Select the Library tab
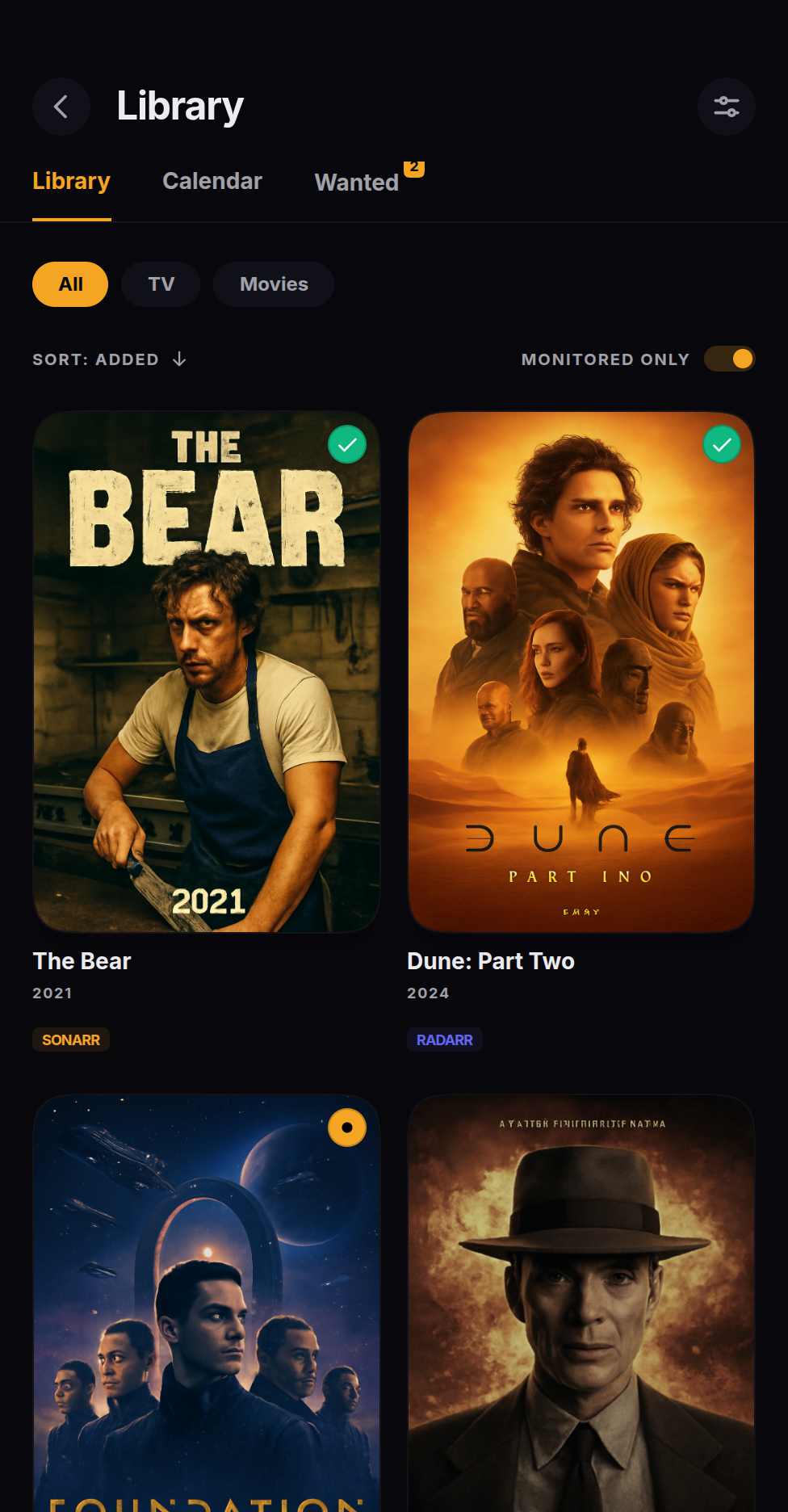Viewport: 788px width, 1512px height. pos(71,182)
